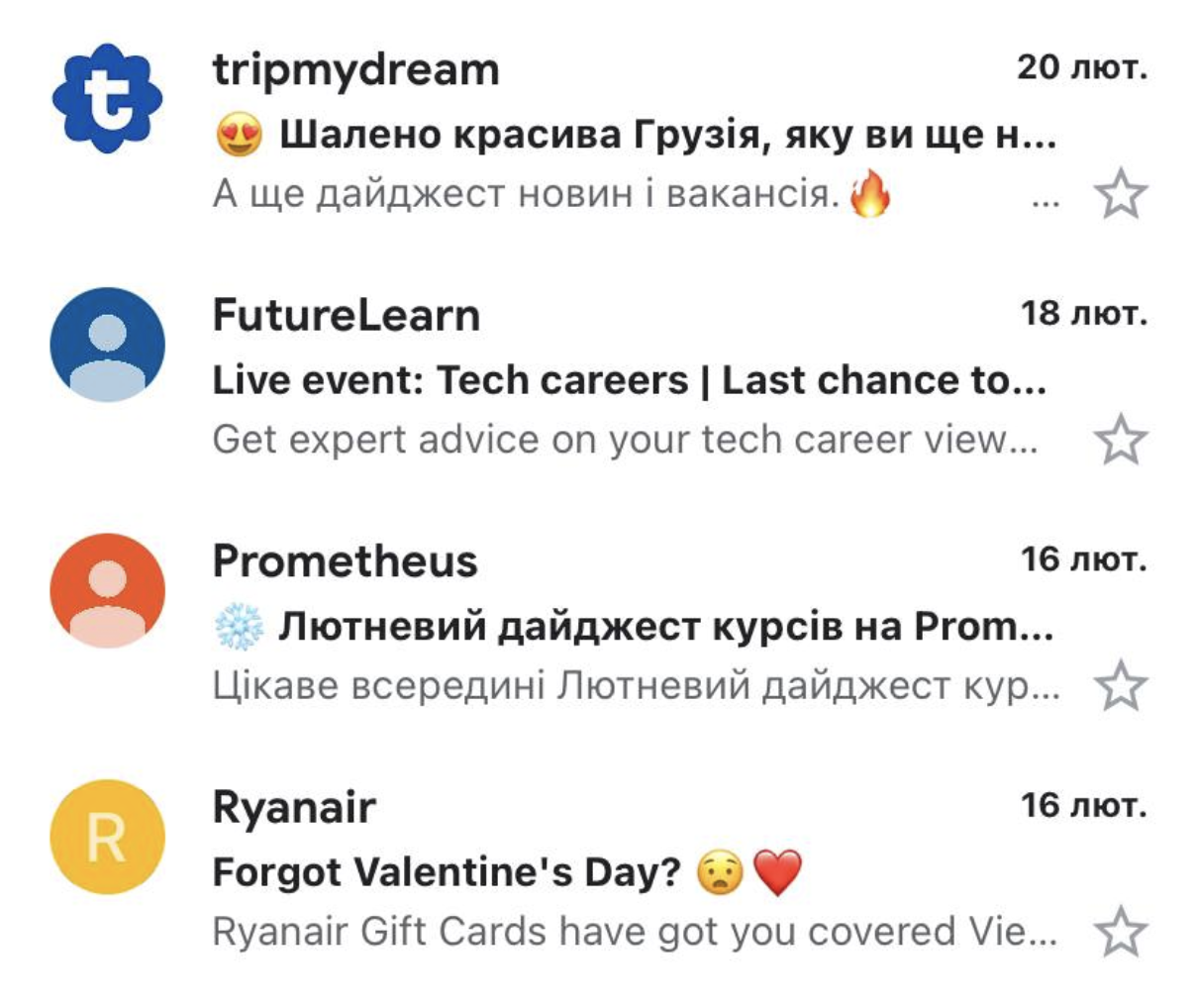The height and width of the screenshot is (1008, 1196).
Task: Select the FutureLearn email via its avatar
Action: point(107,345)
